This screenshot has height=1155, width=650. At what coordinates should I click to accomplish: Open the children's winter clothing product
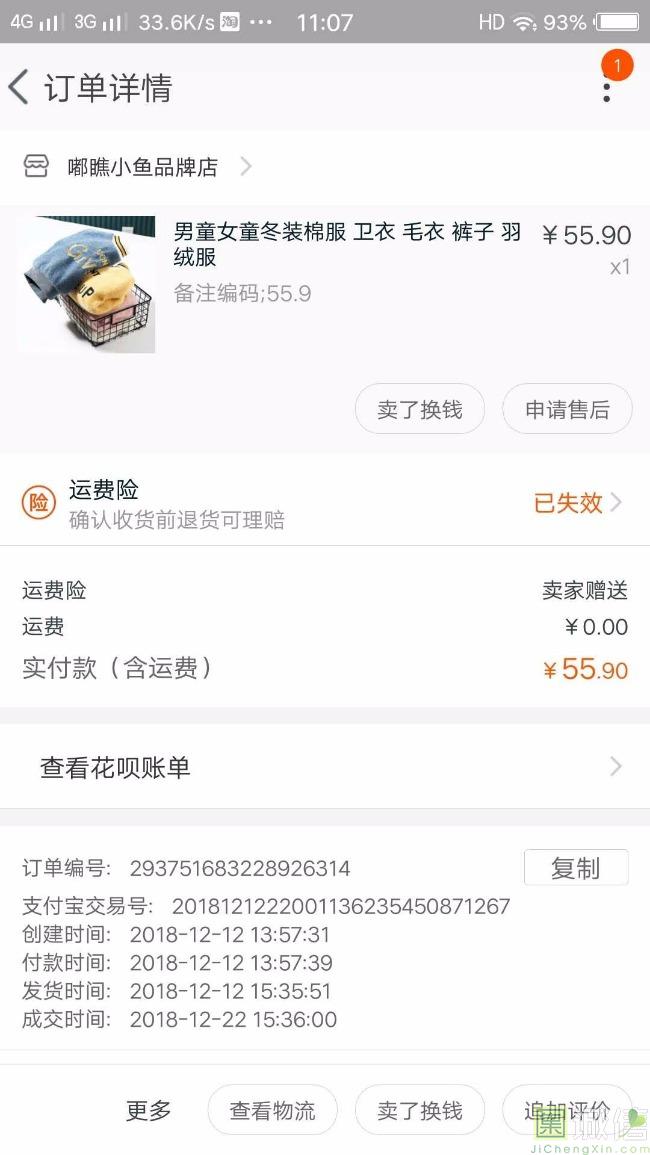[x=346, y=245]
